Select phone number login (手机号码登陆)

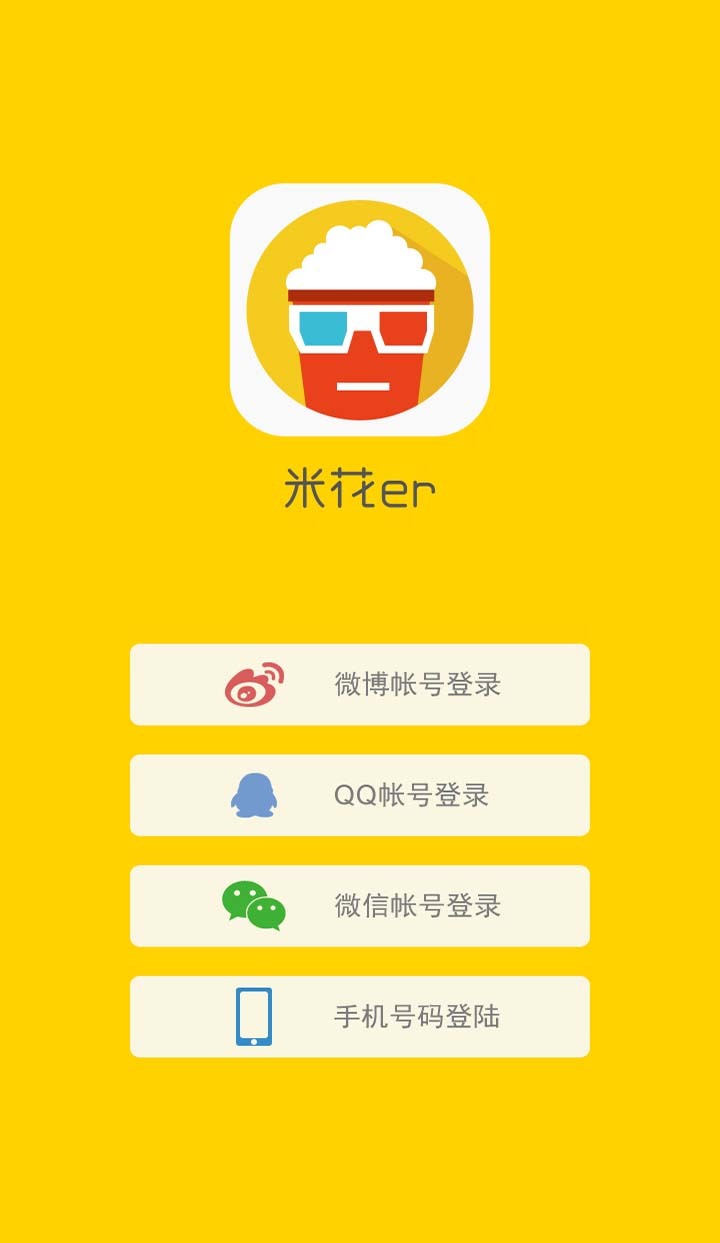(360, 1017)
